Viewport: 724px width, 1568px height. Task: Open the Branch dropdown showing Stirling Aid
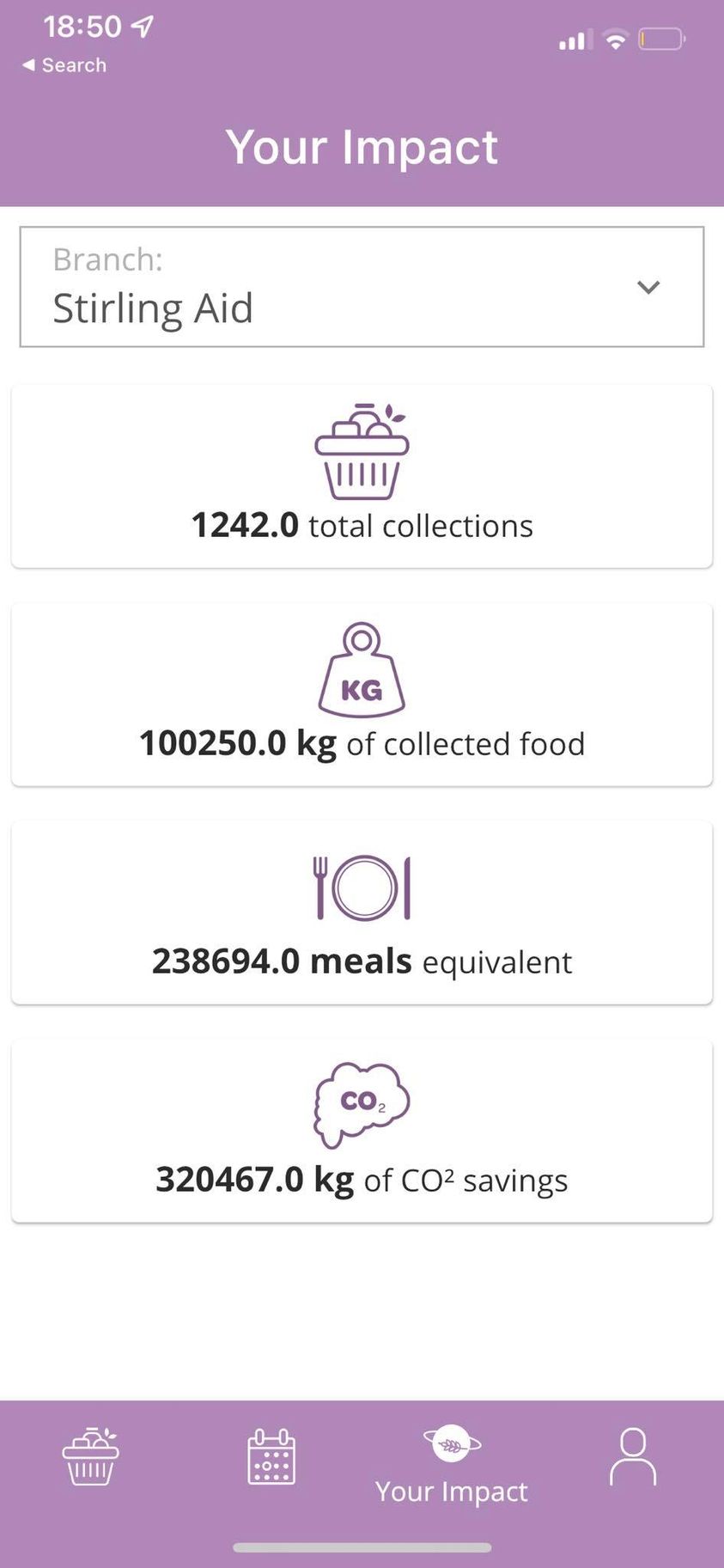[x=362, y=287]
